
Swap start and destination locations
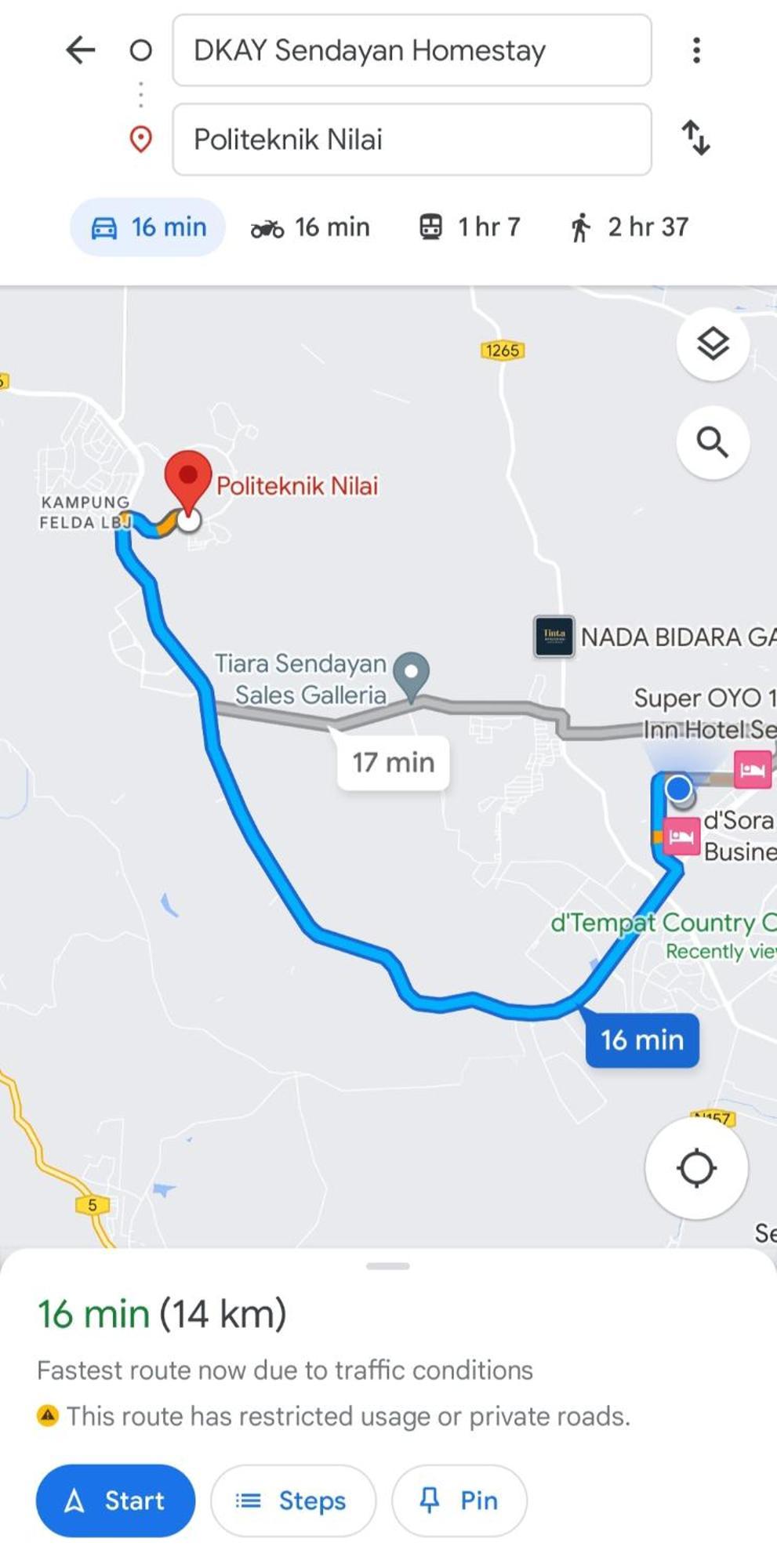[695, 138]
